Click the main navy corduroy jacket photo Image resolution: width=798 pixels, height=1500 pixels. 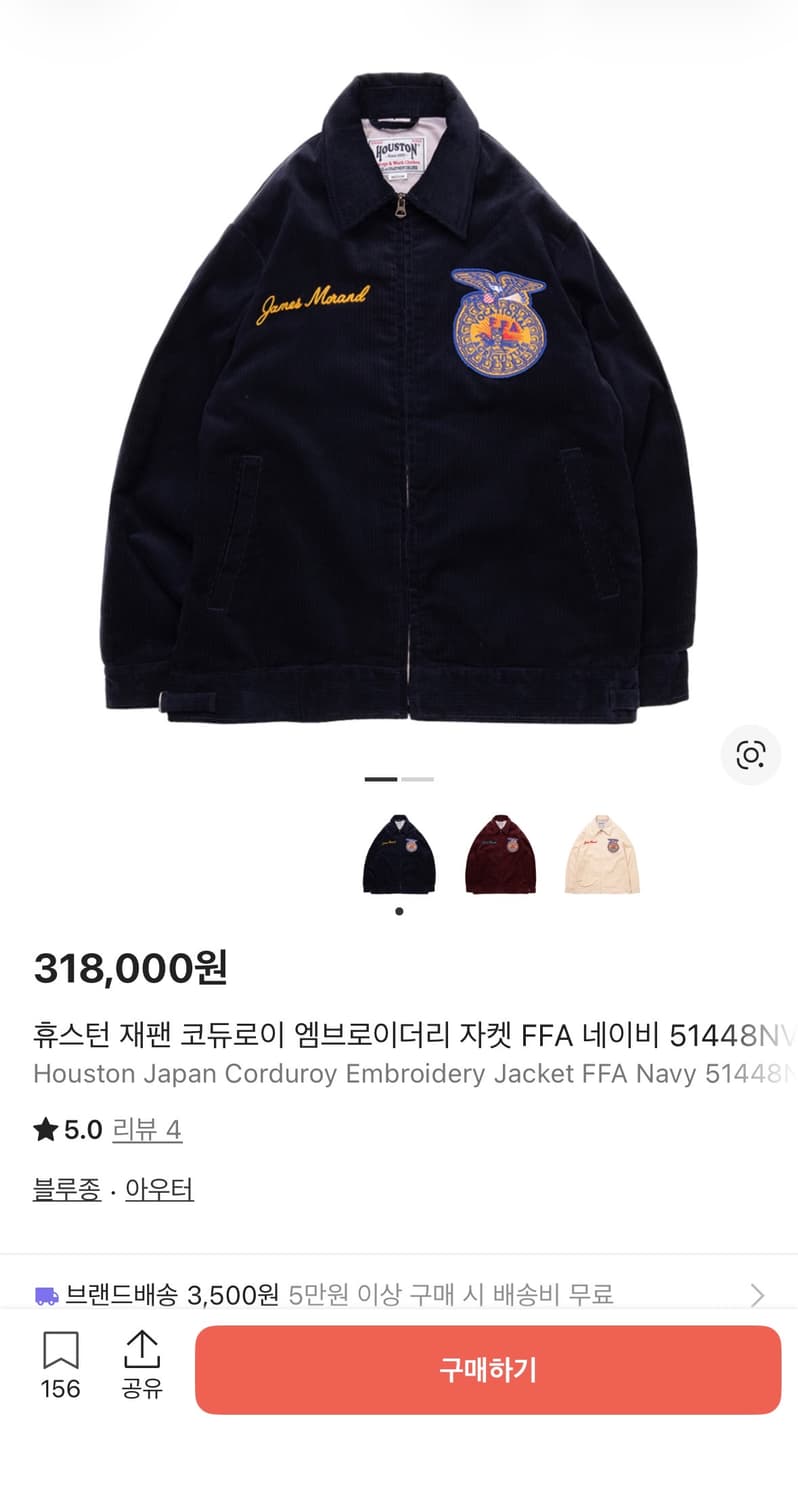point(399,400)
